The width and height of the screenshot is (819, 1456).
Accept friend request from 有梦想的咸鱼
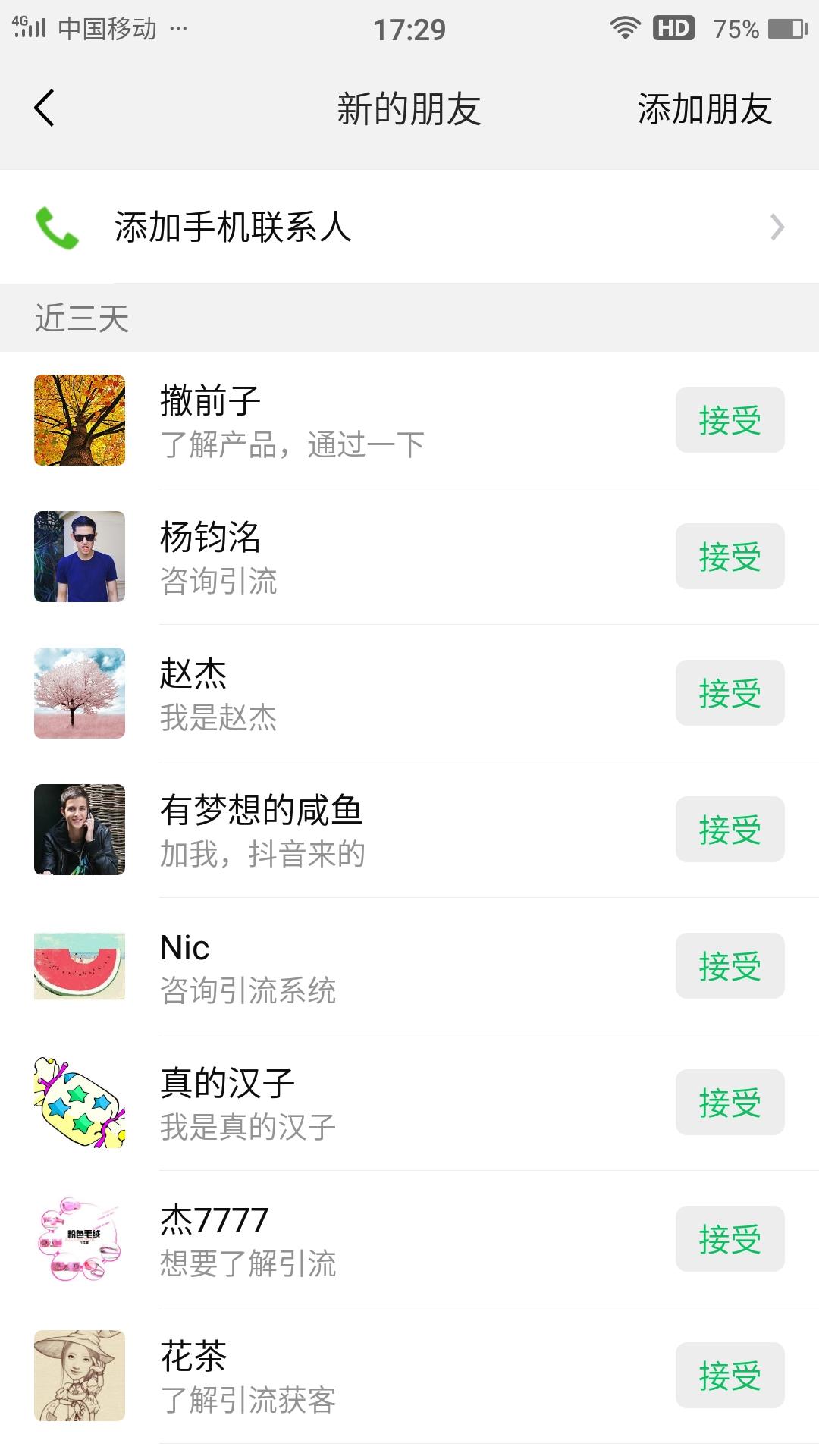730,830
